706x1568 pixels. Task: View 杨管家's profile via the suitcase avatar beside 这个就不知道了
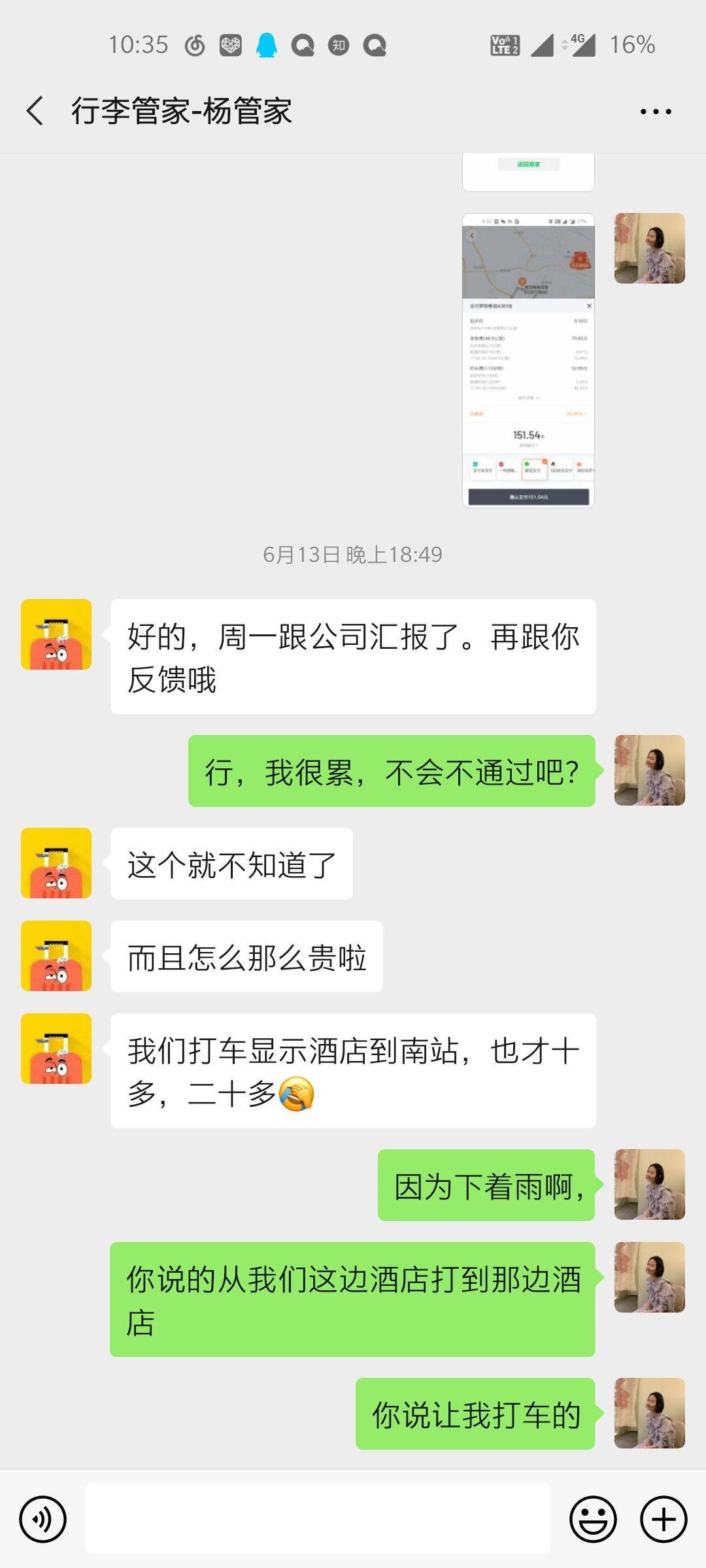[56, 863]
